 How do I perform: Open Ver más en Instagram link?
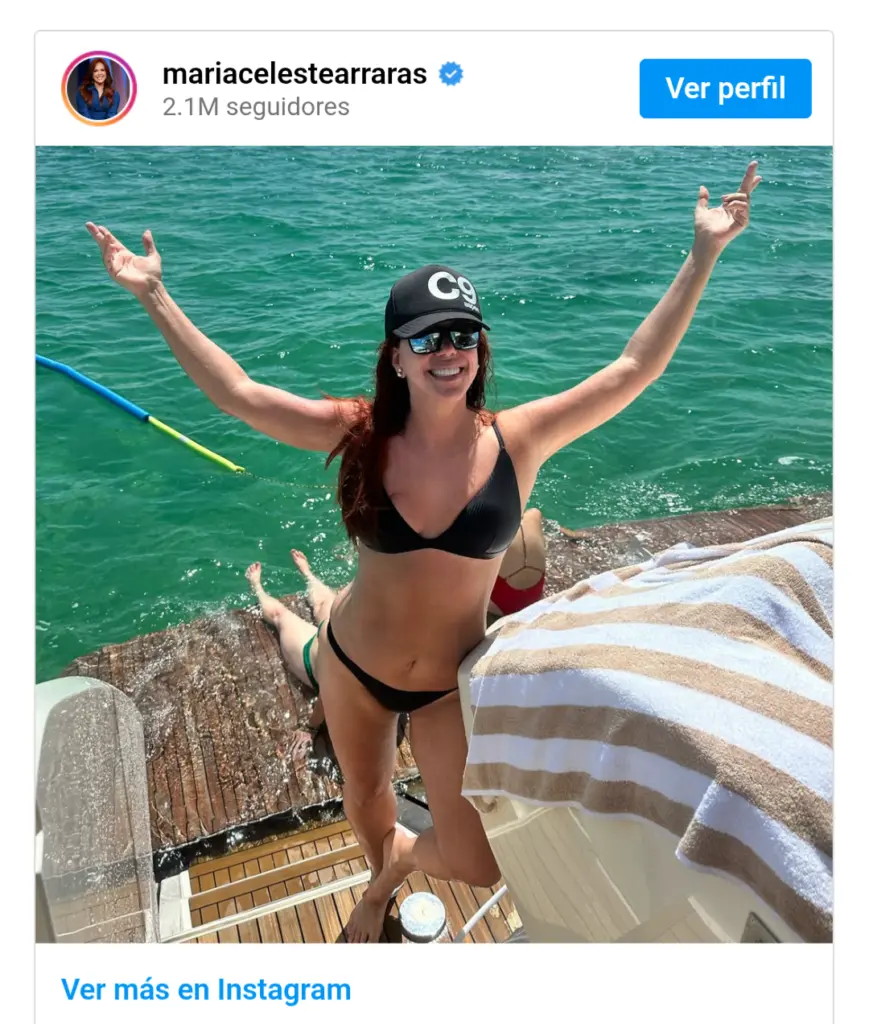pyautogui.click(x=206, y=989)
